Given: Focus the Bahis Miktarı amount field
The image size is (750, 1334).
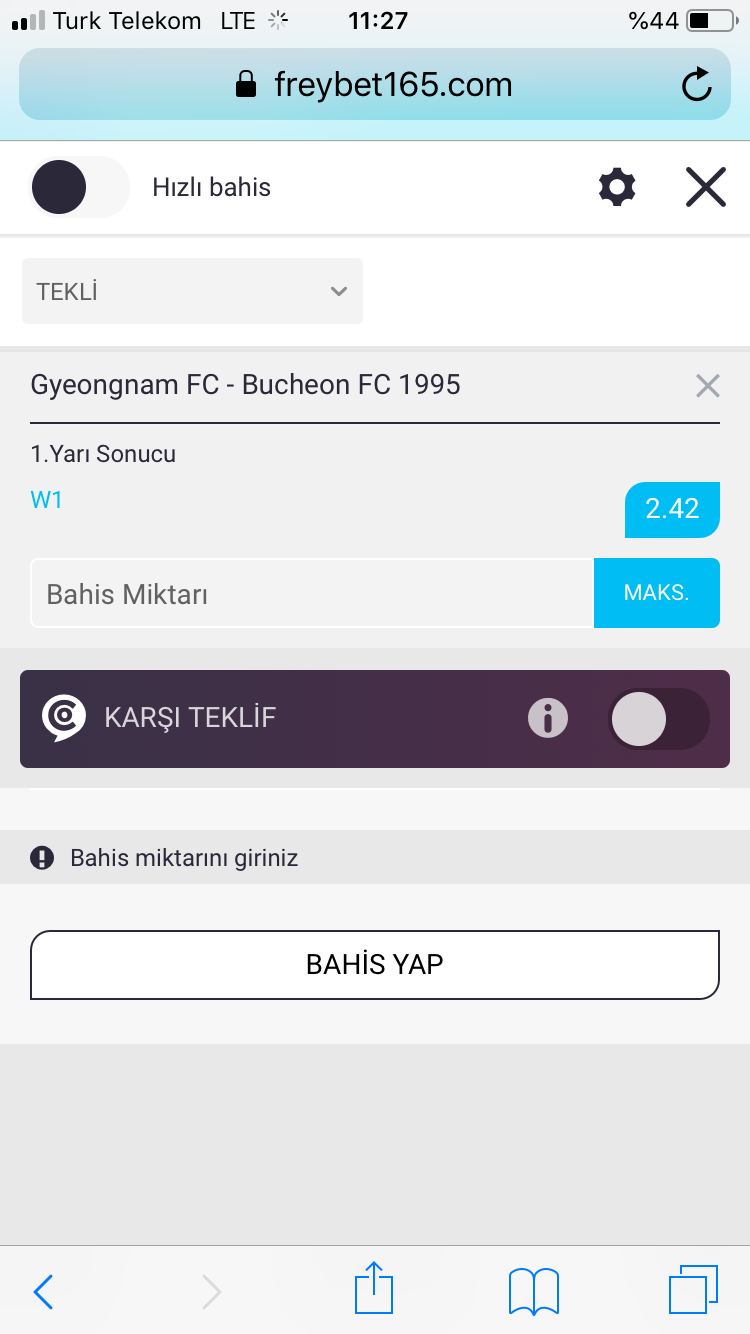Looking at the screenshot, I should [x=313, y=593].
